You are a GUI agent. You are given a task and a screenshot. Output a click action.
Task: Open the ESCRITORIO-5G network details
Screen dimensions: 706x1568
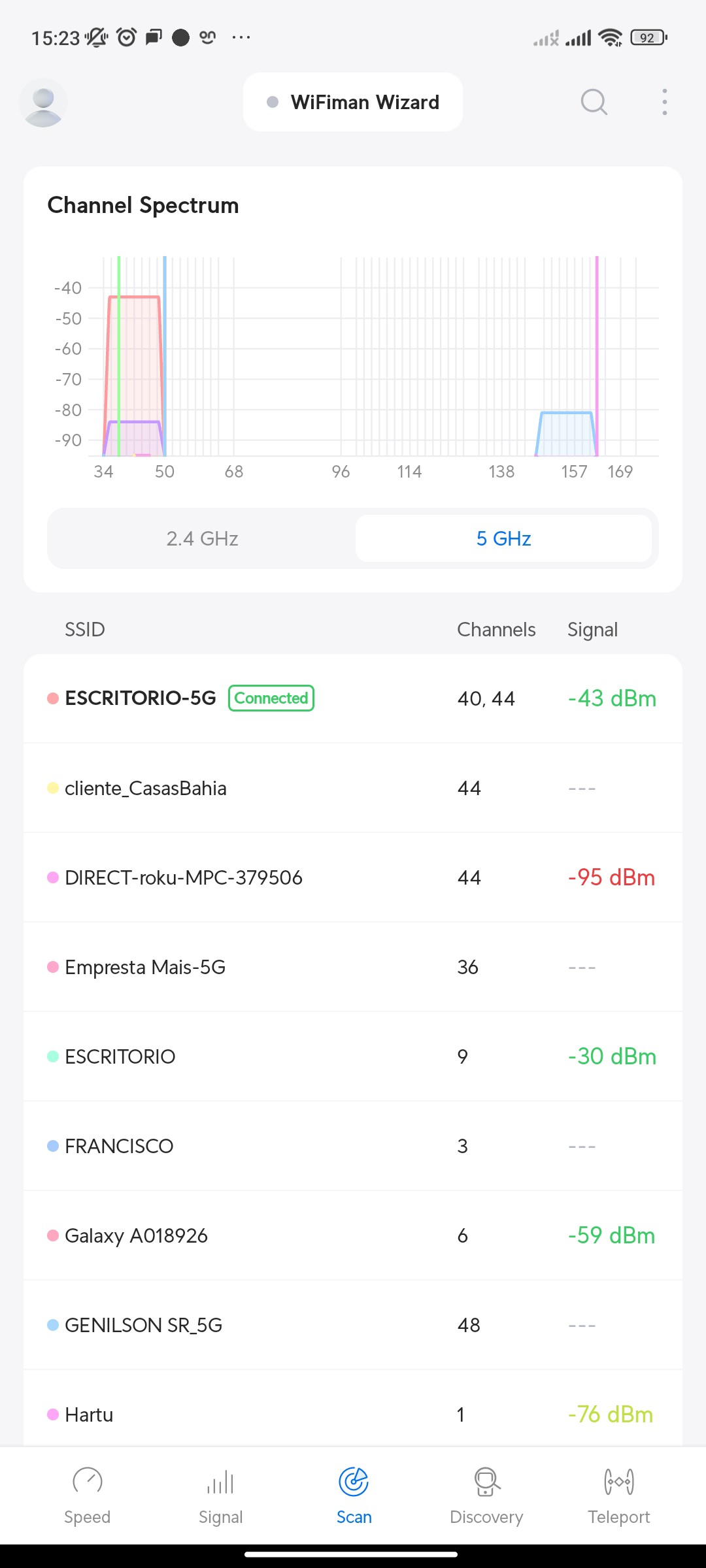353,698
